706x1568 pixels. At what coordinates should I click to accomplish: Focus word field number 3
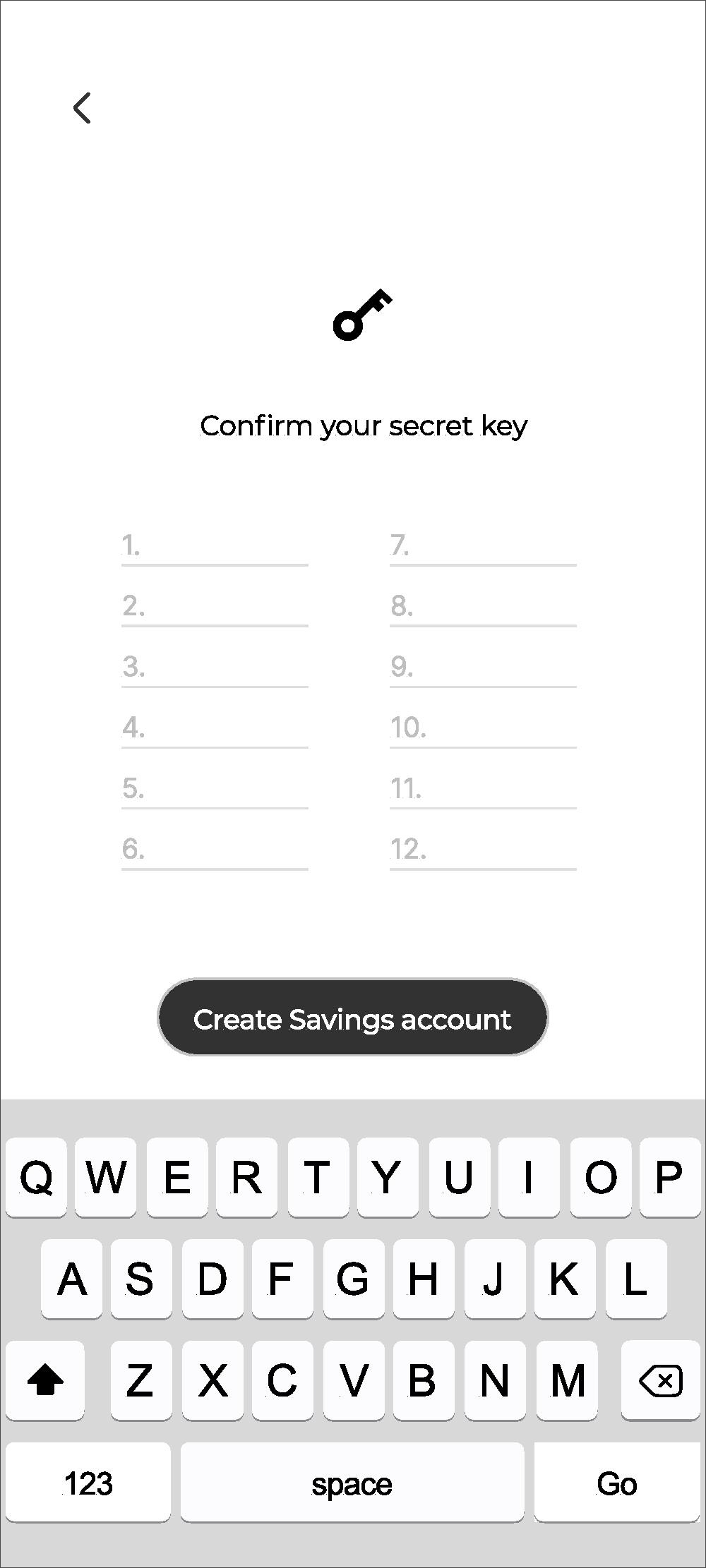pyautogui.click(x=215, y=668)
